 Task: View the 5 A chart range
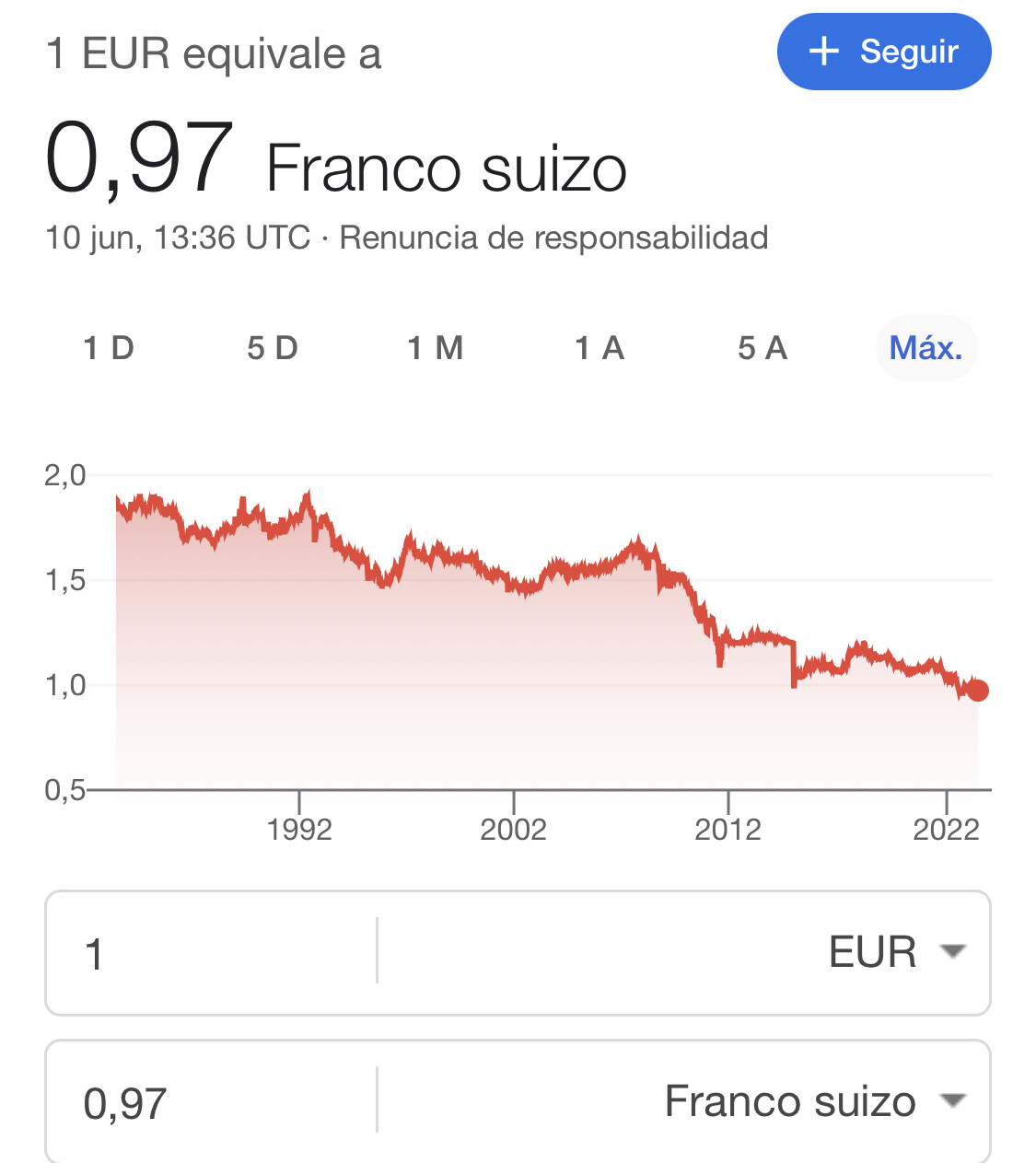point(762,348)
